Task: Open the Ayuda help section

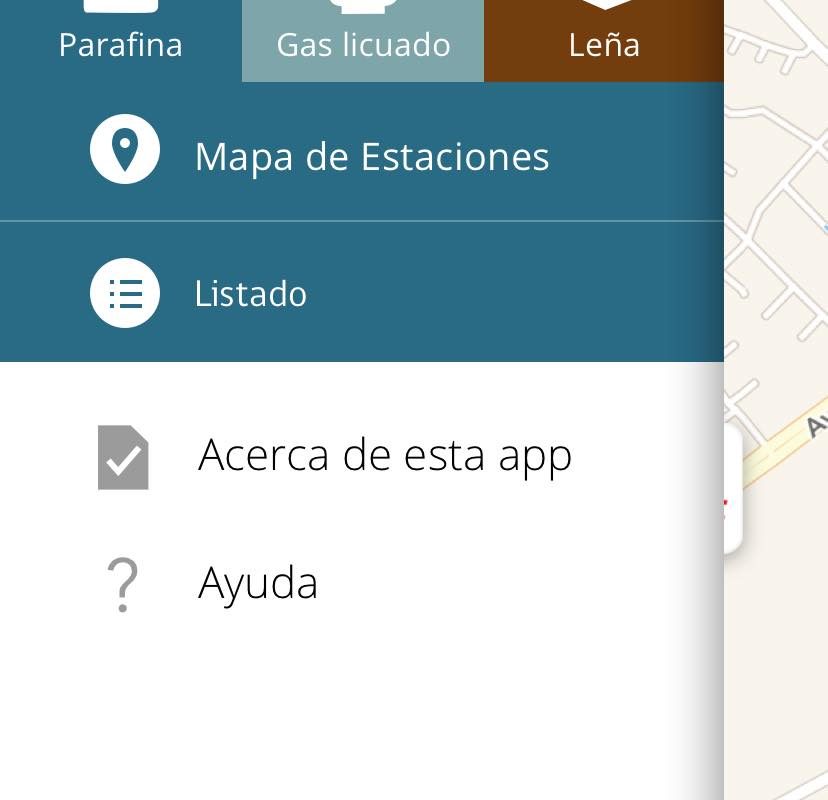Action: [x=258, y=583]
